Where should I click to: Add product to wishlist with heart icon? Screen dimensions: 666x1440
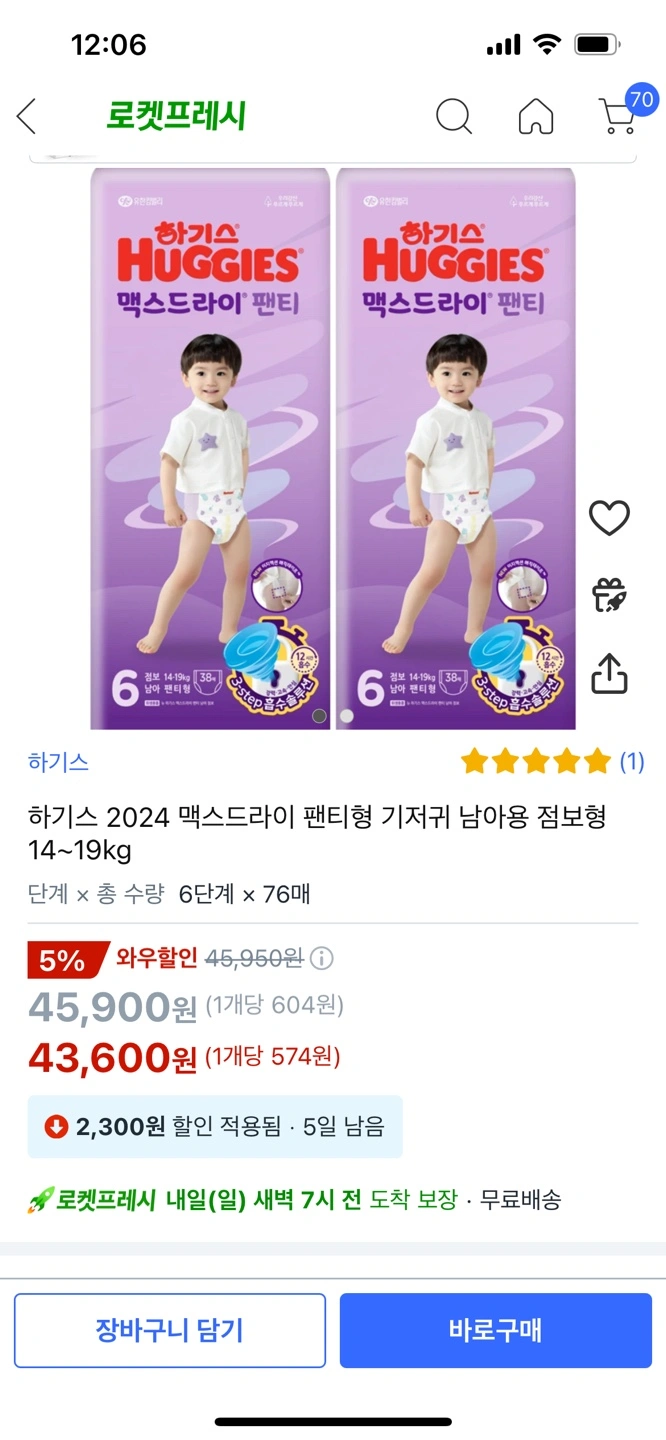click(608, 518)
